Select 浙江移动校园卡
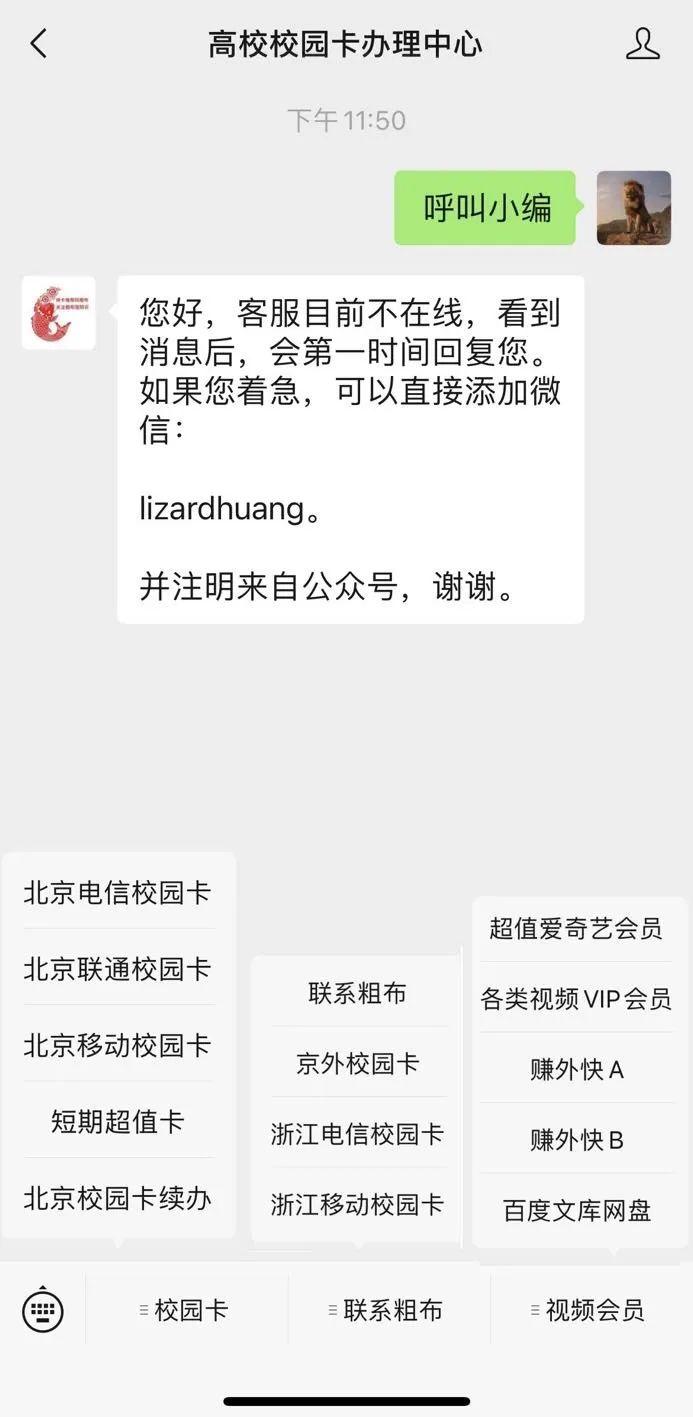 click(x=357, y=1204)
